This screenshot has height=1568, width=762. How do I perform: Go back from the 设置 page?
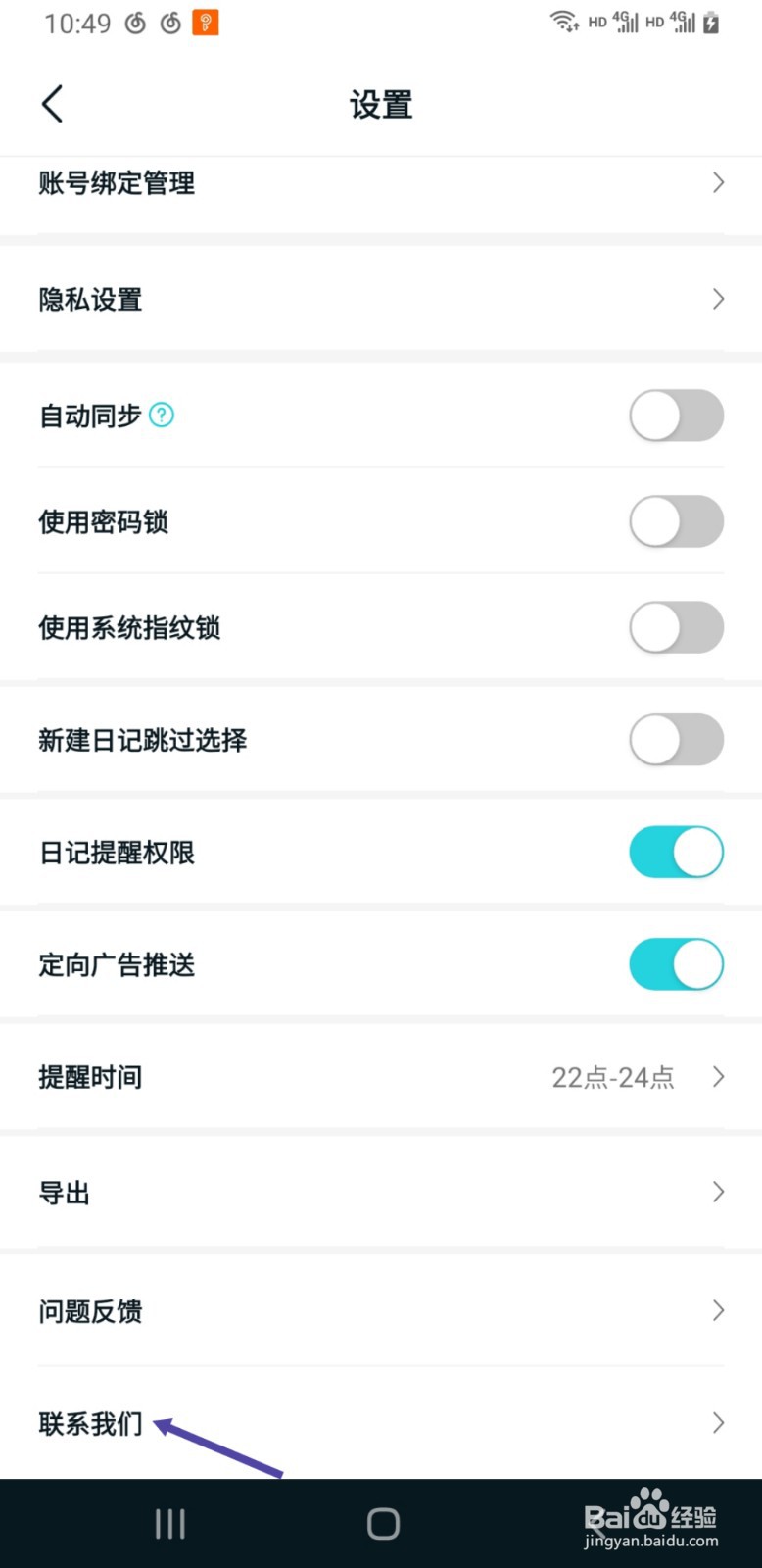tap(53, 104)
